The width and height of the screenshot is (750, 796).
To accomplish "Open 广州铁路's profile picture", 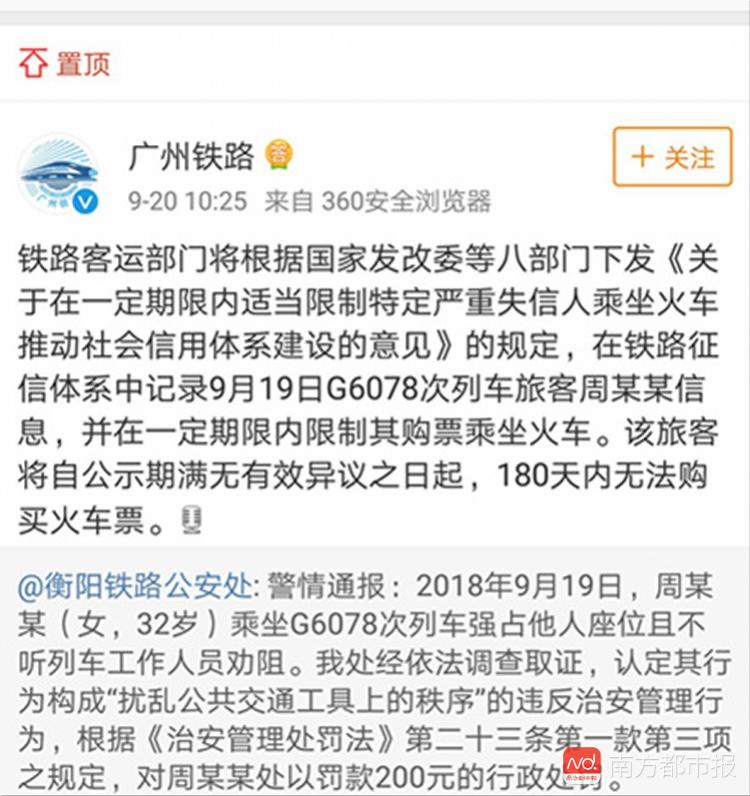I will coord(59,174).
